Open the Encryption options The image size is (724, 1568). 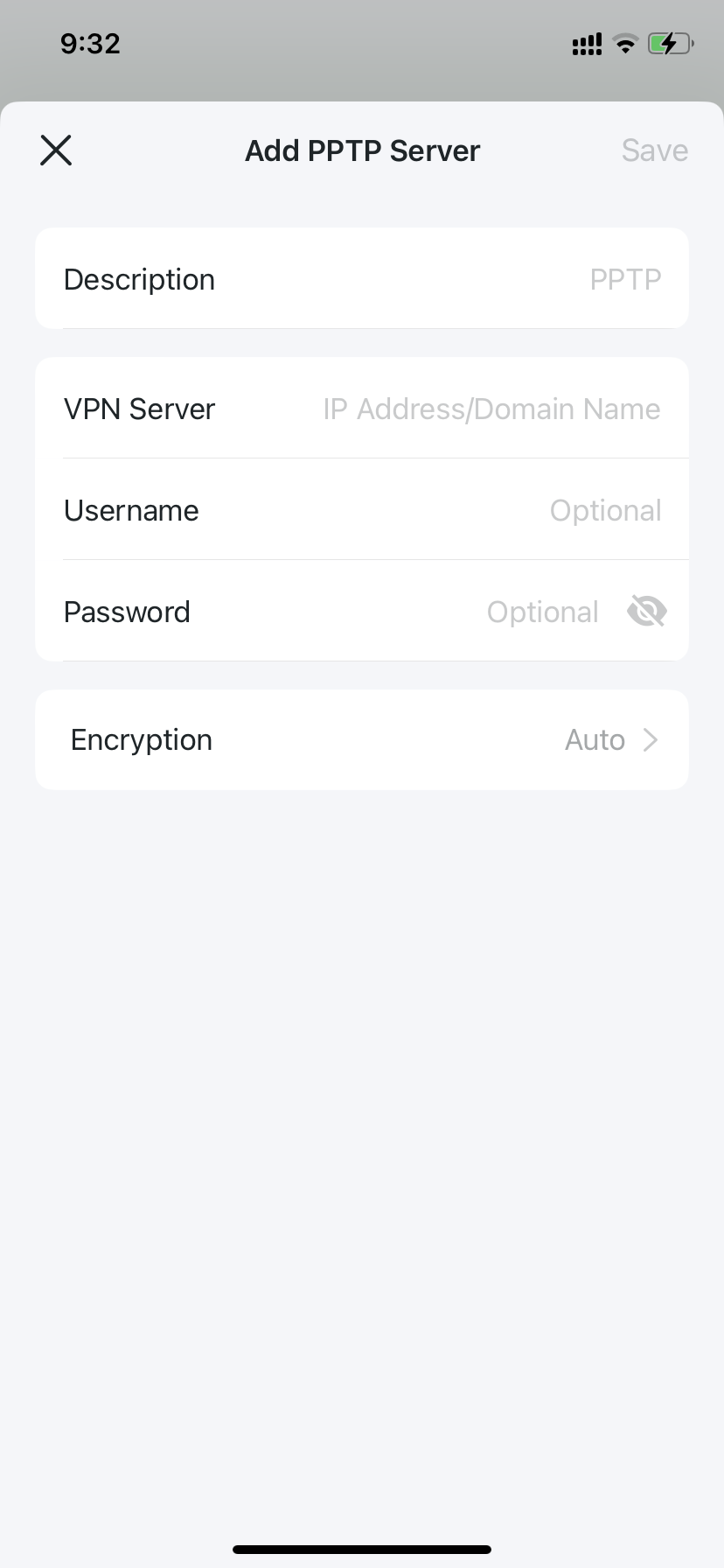coord(362,739)
